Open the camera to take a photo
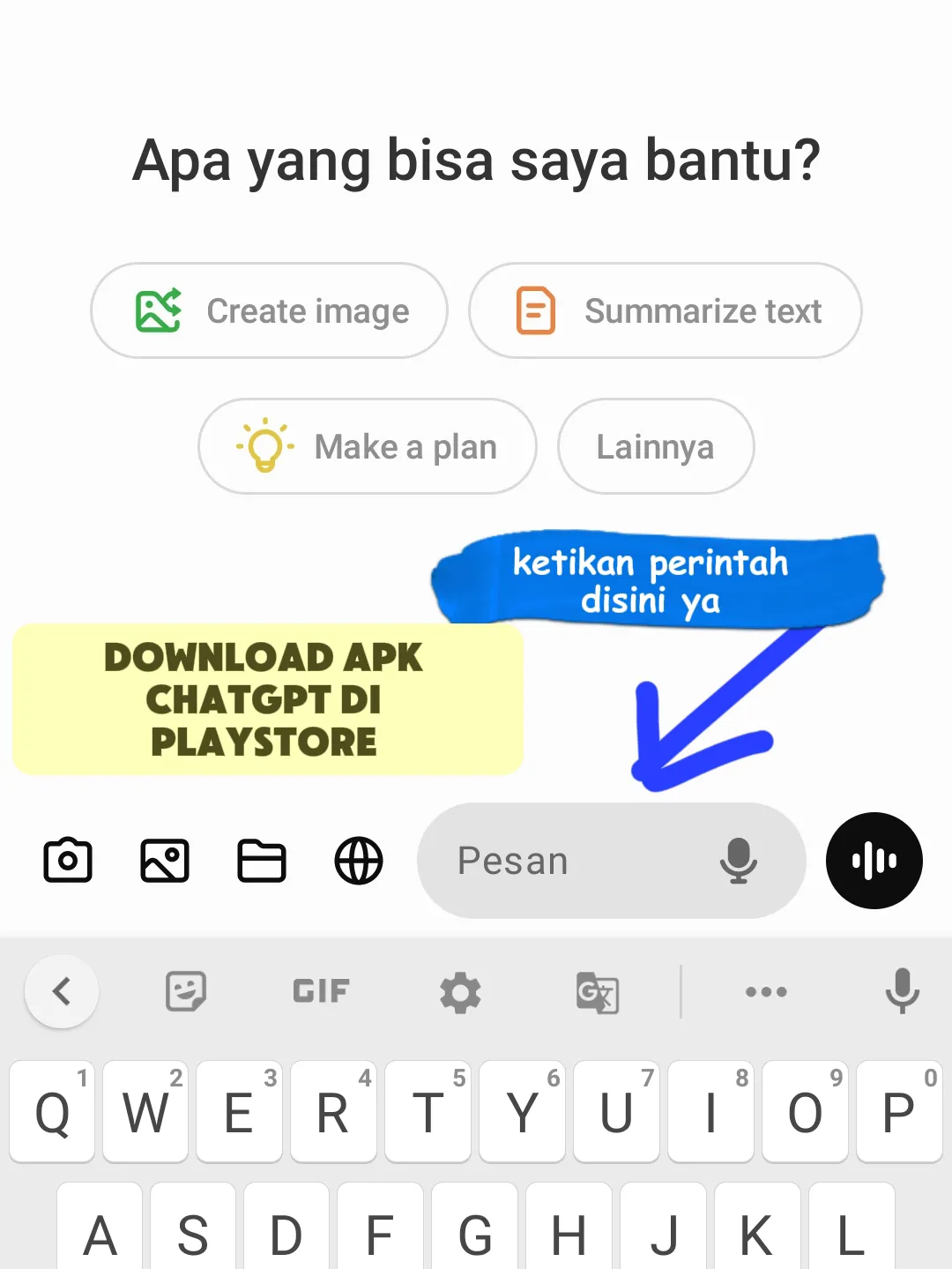952x1269 pixels. point(68,861)
